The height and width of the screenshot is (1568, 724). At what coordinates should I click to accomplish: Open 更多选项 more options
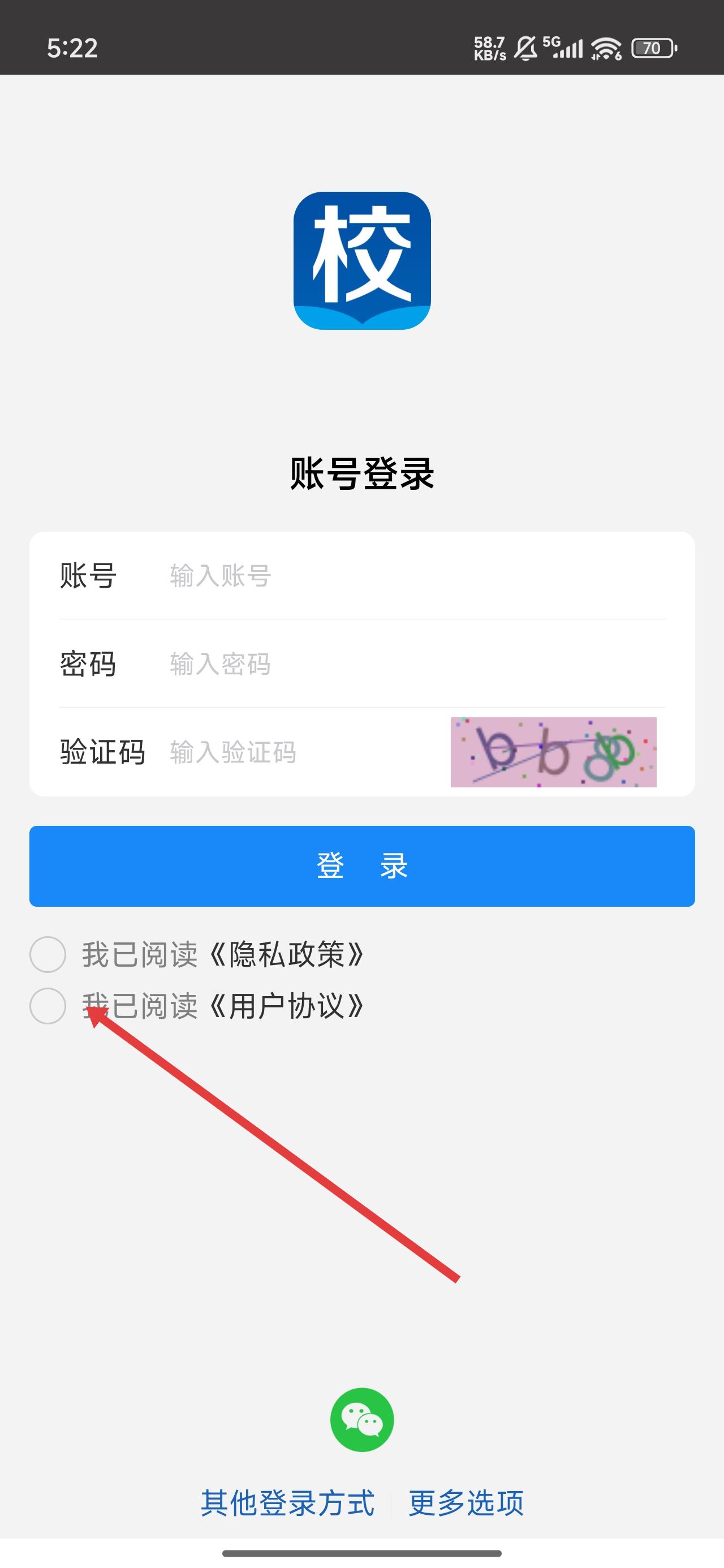point(466,1503)
